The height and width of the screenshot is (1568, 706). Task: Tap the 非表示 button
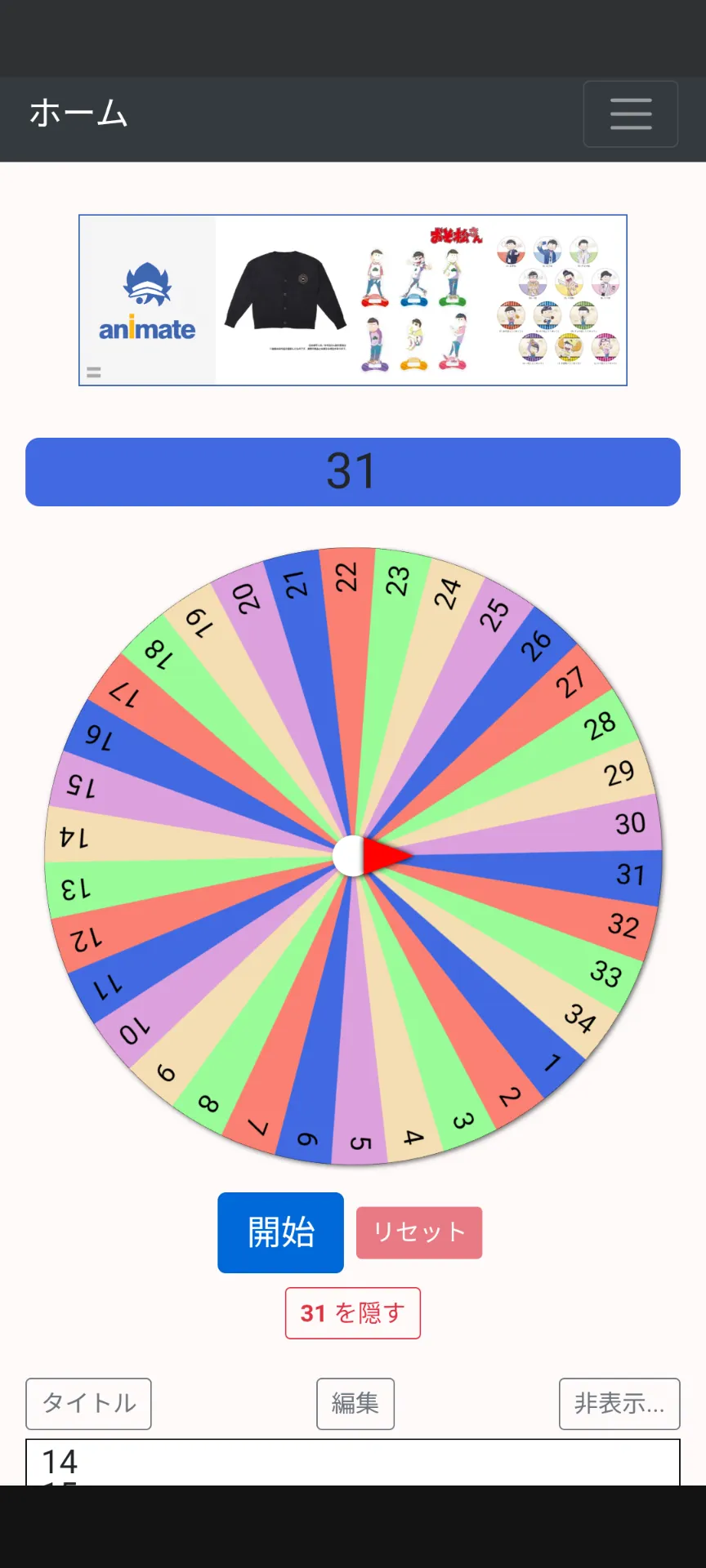coord(619,1404)
